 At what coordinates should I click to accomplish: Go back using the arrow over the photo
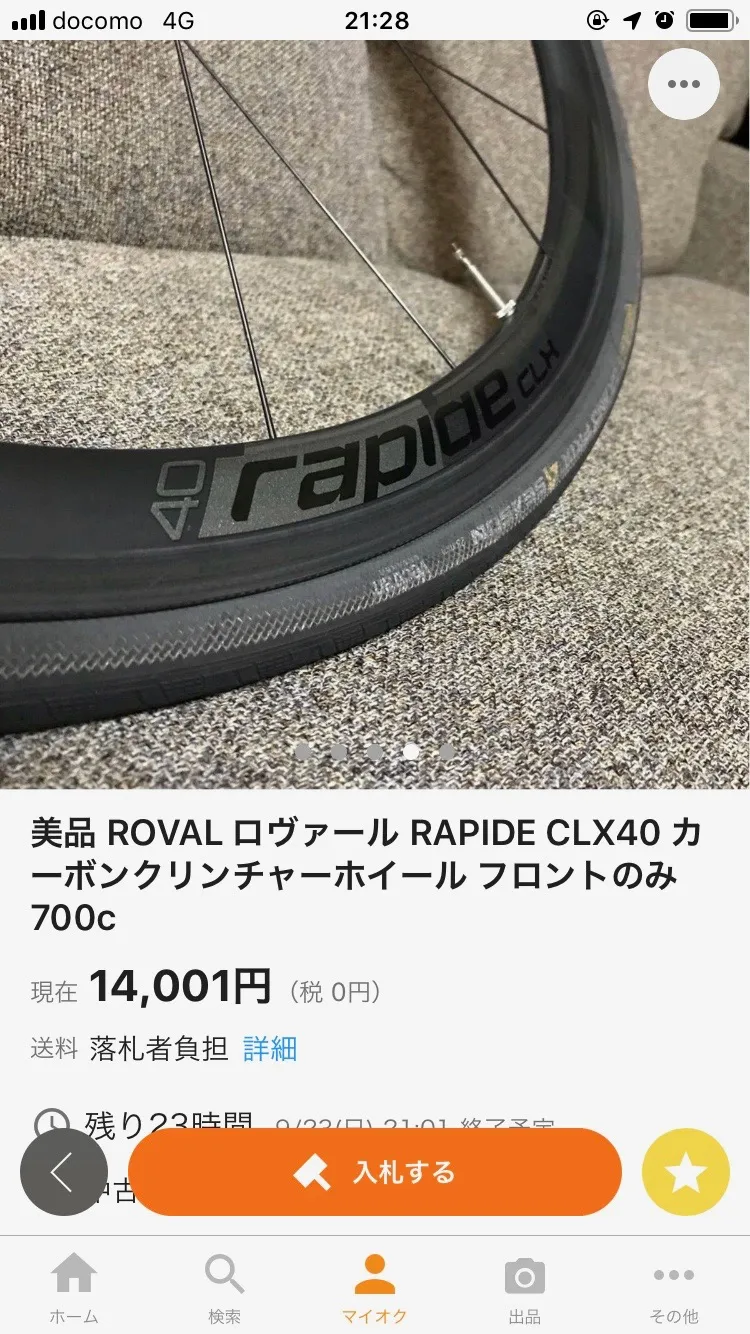[64, 1171]
